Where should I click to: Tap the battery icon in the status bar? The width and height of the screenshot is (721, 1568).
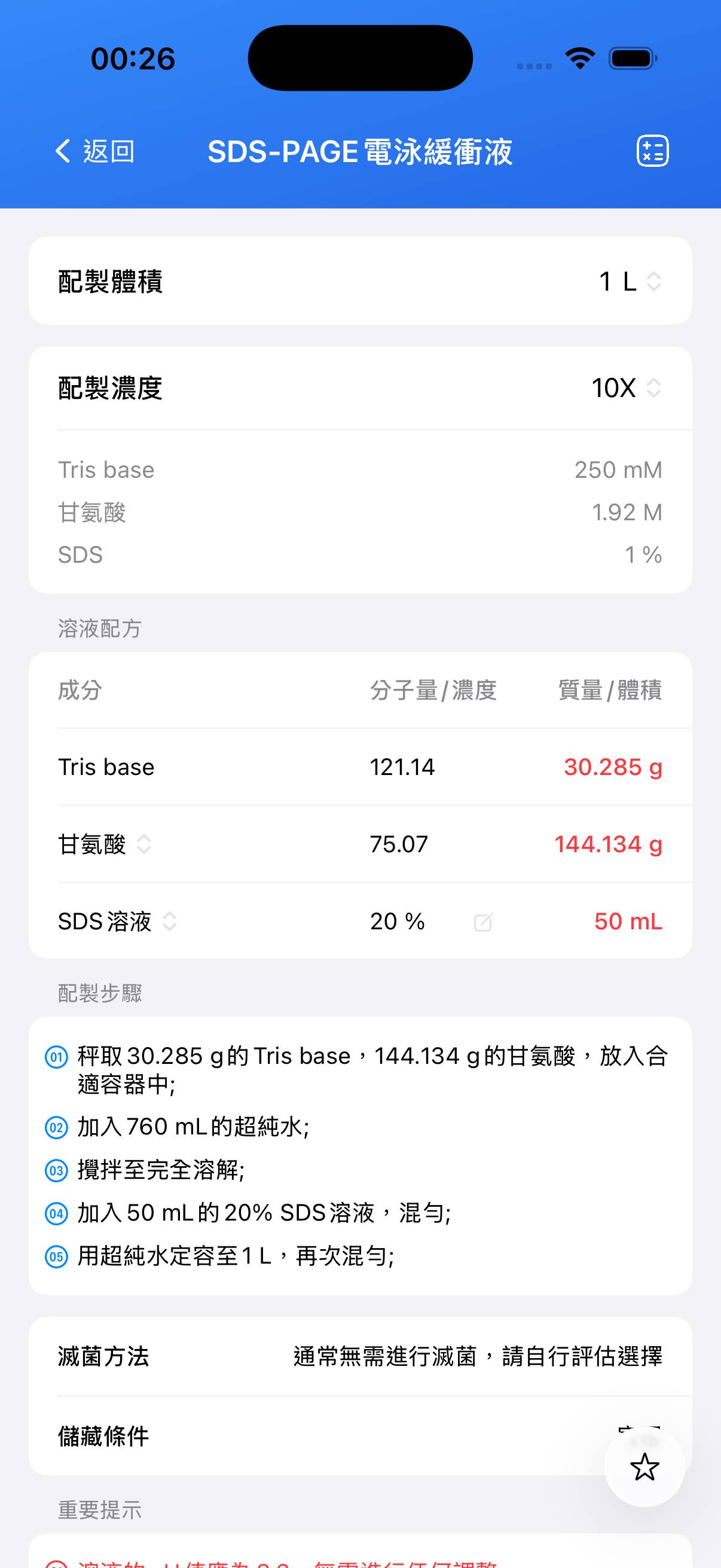coord(631,58)
